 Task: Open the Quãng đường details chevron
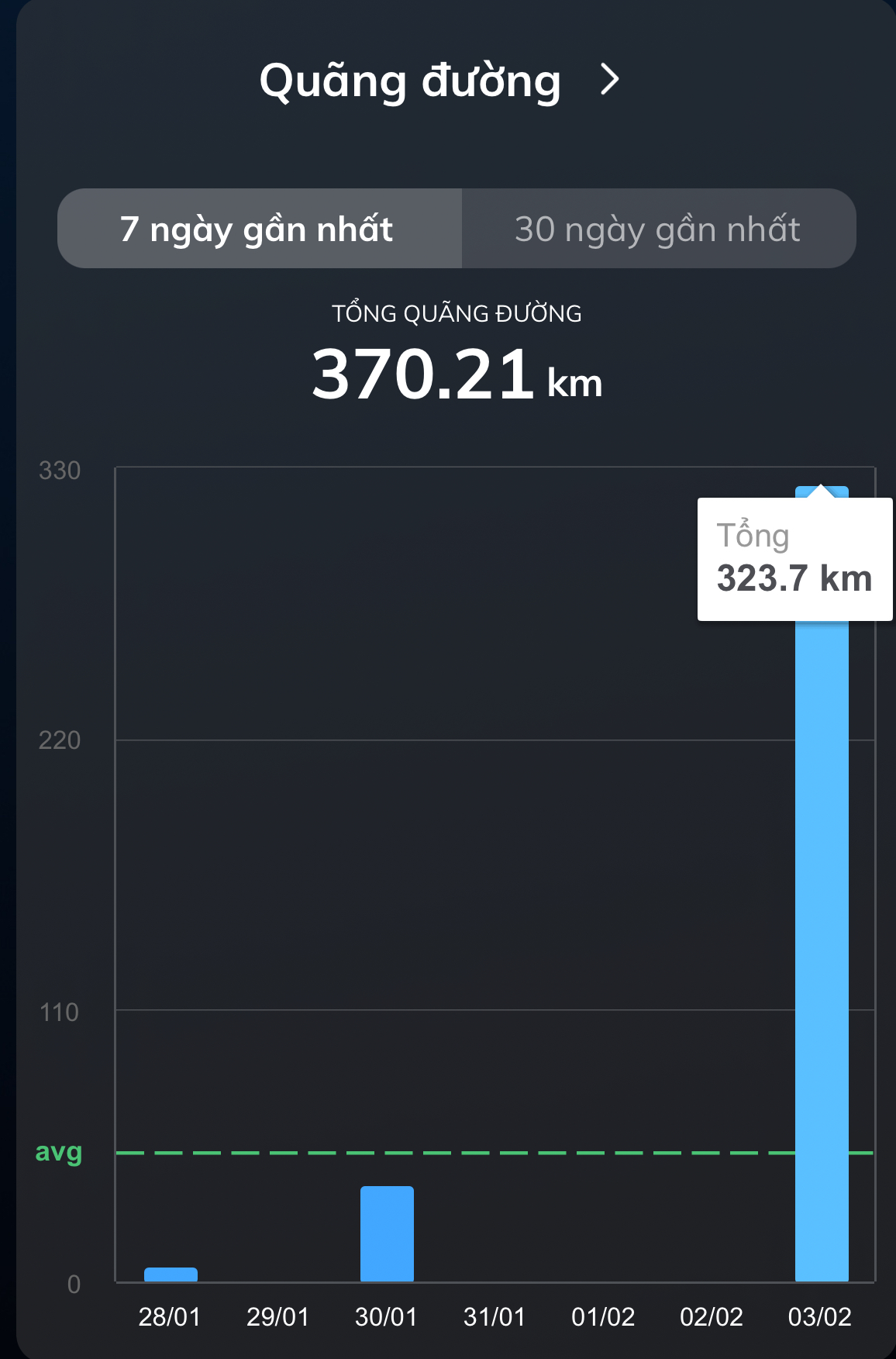coord(610,80)
